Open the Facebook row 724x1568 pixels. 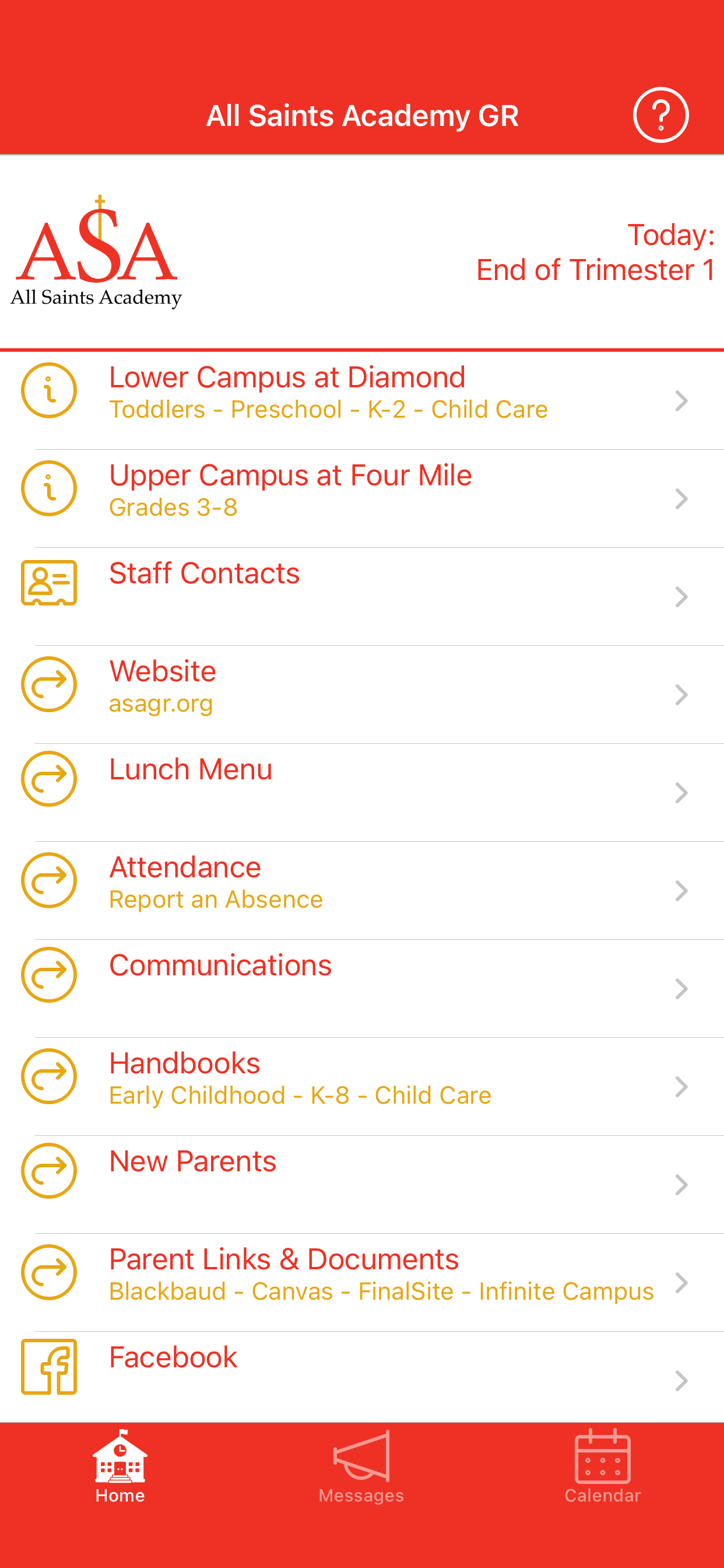coord(362,1377)
